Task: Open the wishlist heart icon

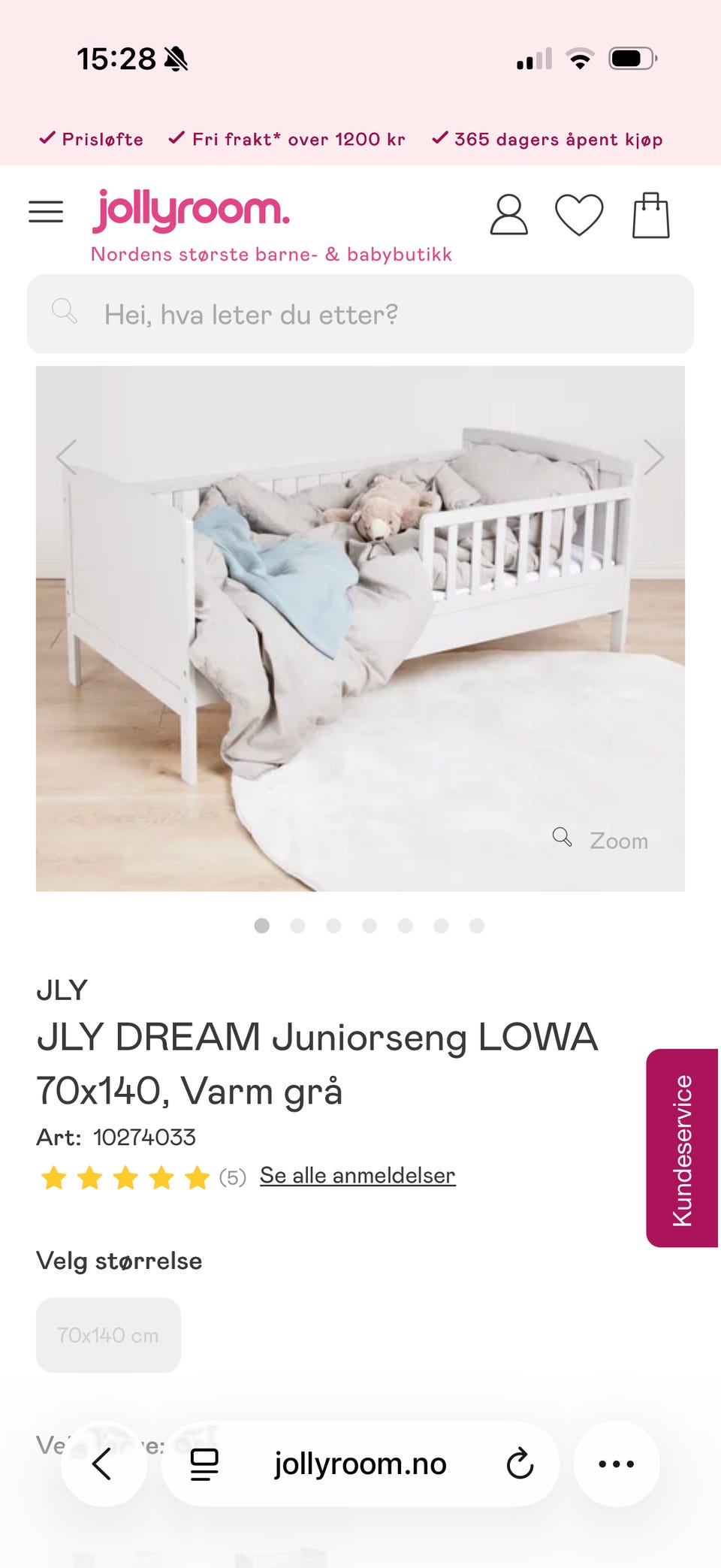Action: (x=579, y=215)
